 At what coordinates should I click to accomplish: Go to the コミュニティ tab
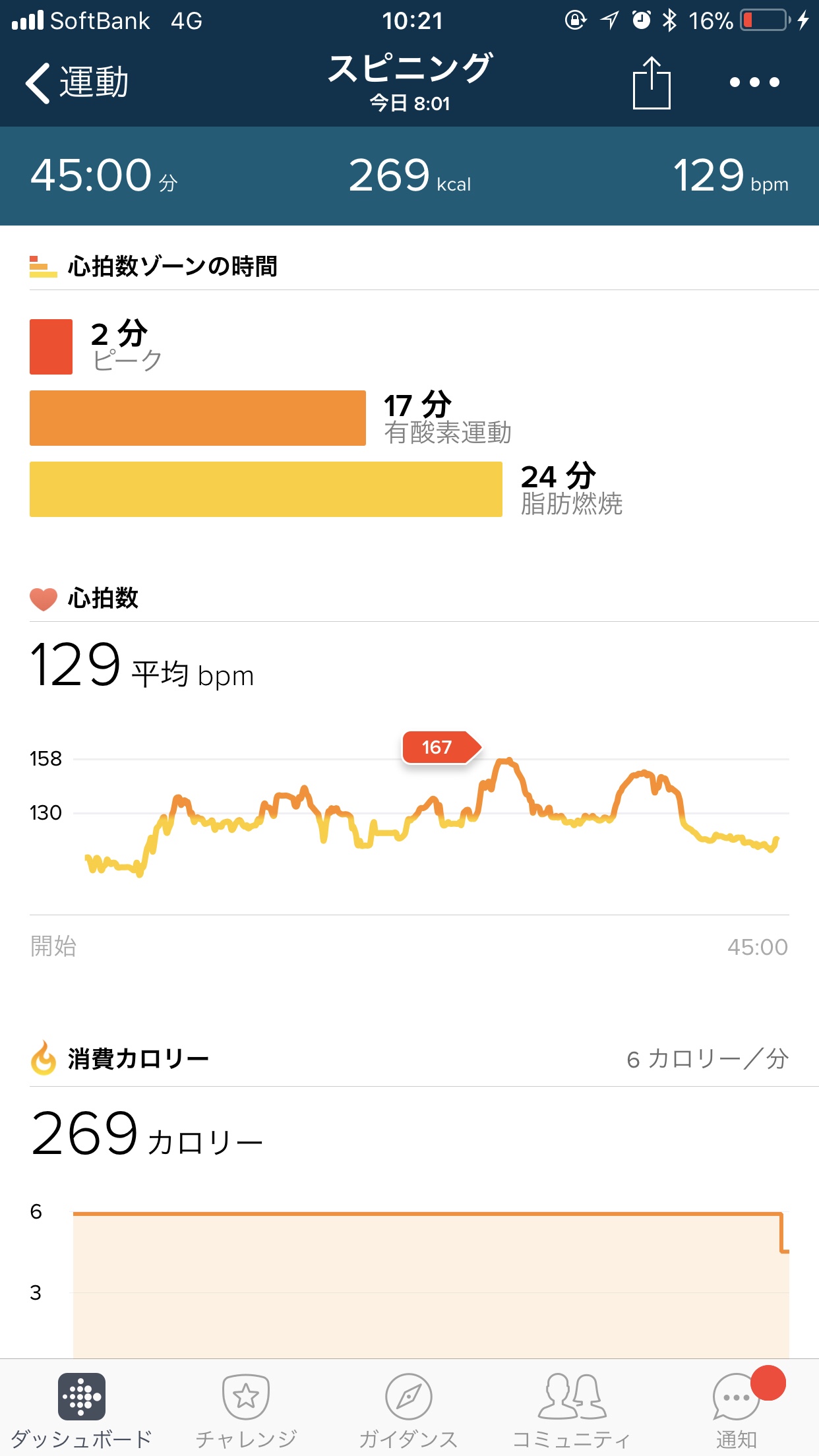click(x=572, y=1409)
